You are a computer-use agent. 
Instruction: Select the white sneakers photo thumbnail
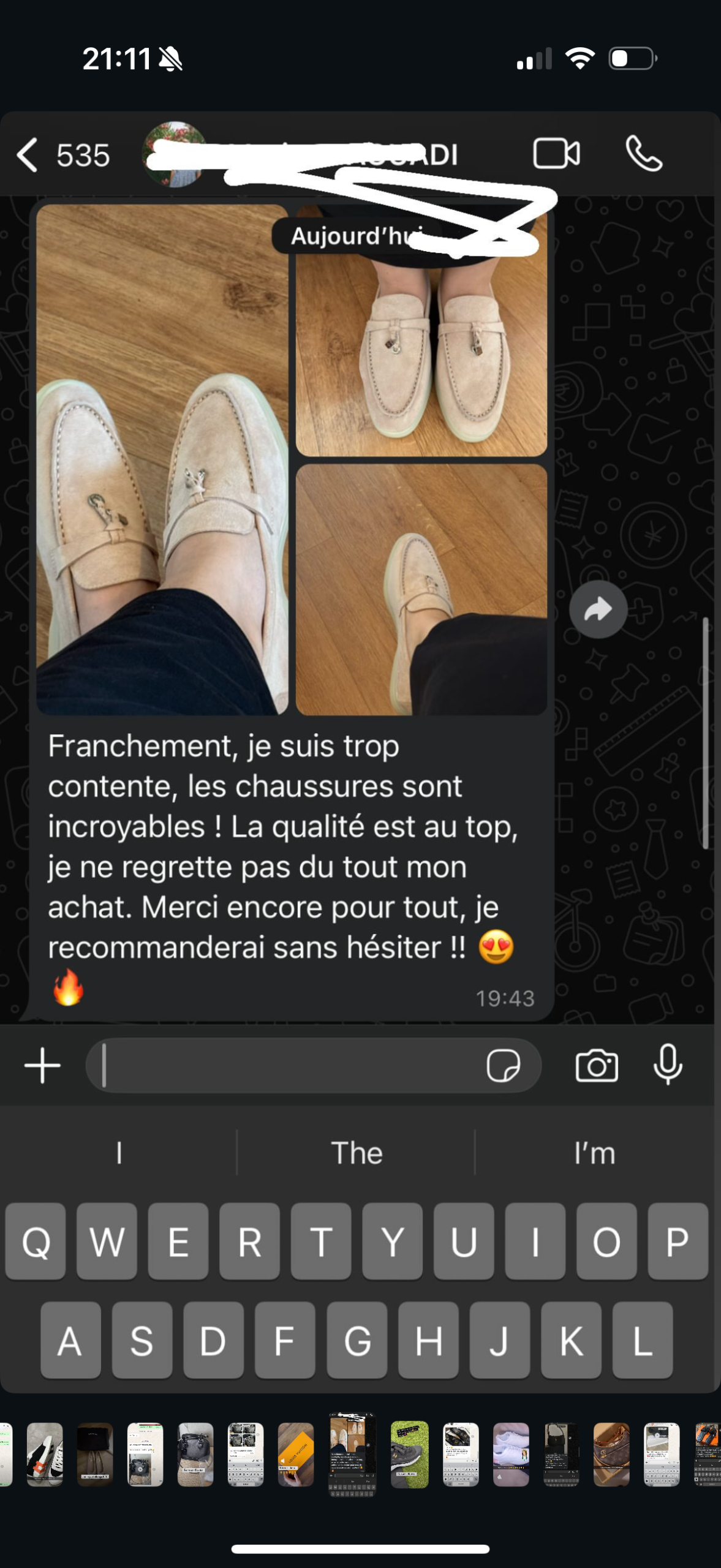(511, 1454)
